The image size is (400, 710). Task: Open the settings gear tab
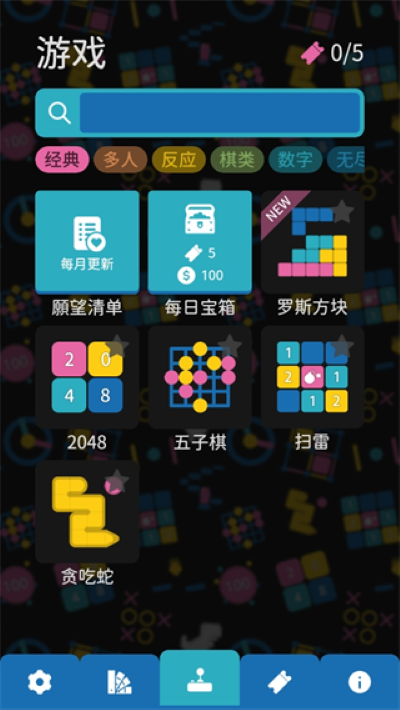pyautogui.click(x=39, y=682)
